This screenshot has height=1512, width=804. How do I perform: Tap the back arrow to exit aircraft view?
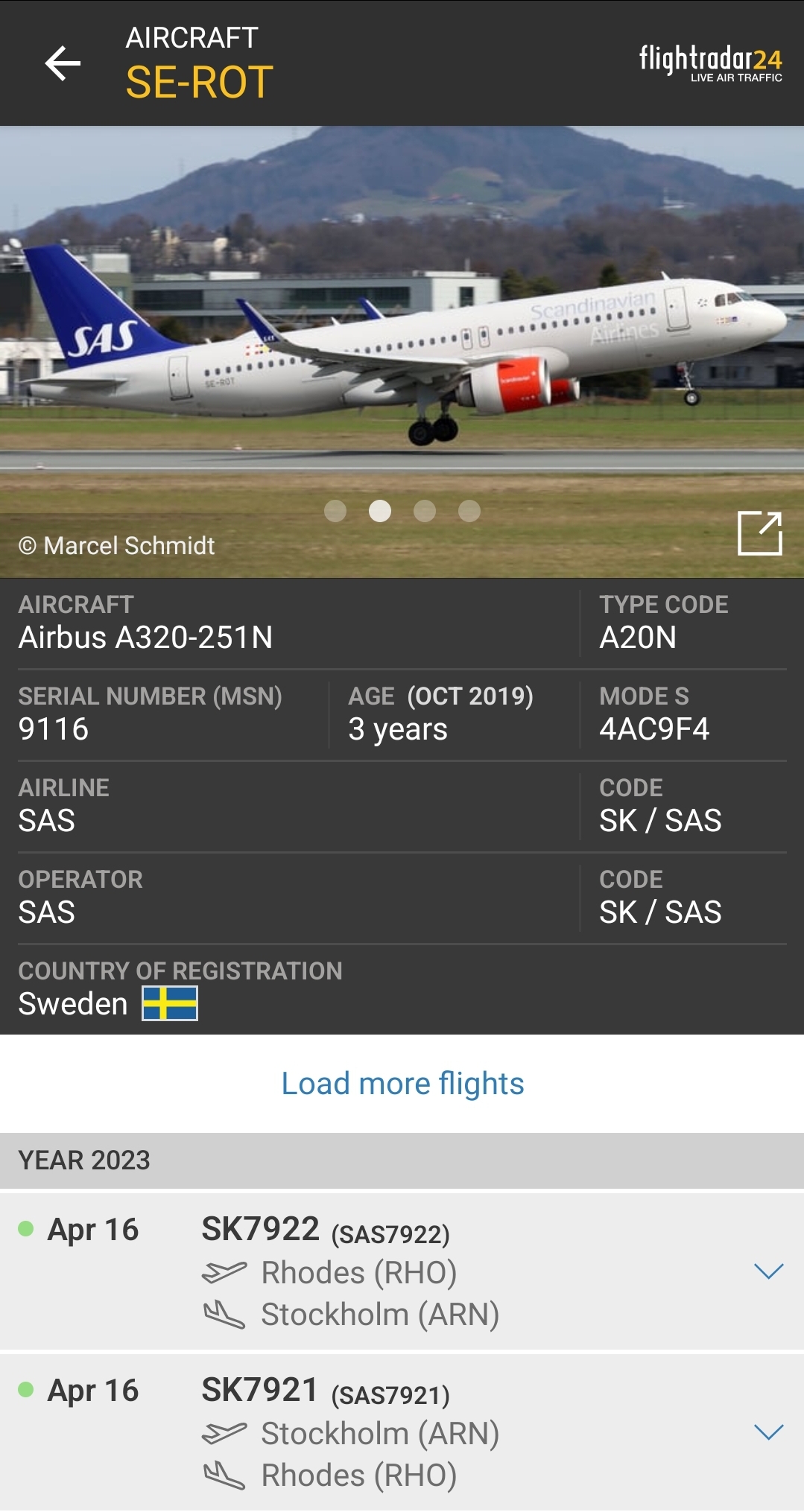63,63
